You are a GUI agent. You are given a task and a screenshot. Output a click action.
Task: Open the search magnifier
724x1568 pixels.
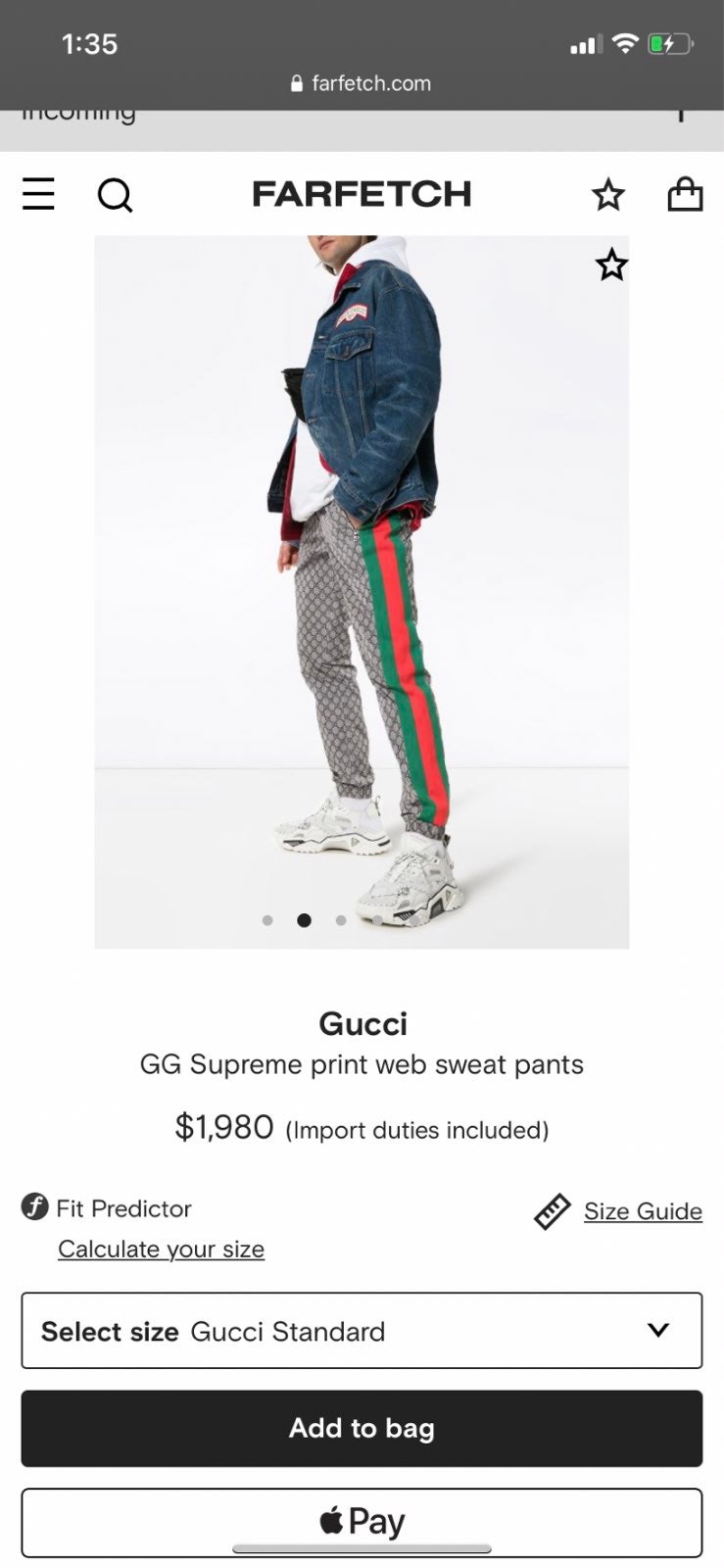[x=115, y=195]
